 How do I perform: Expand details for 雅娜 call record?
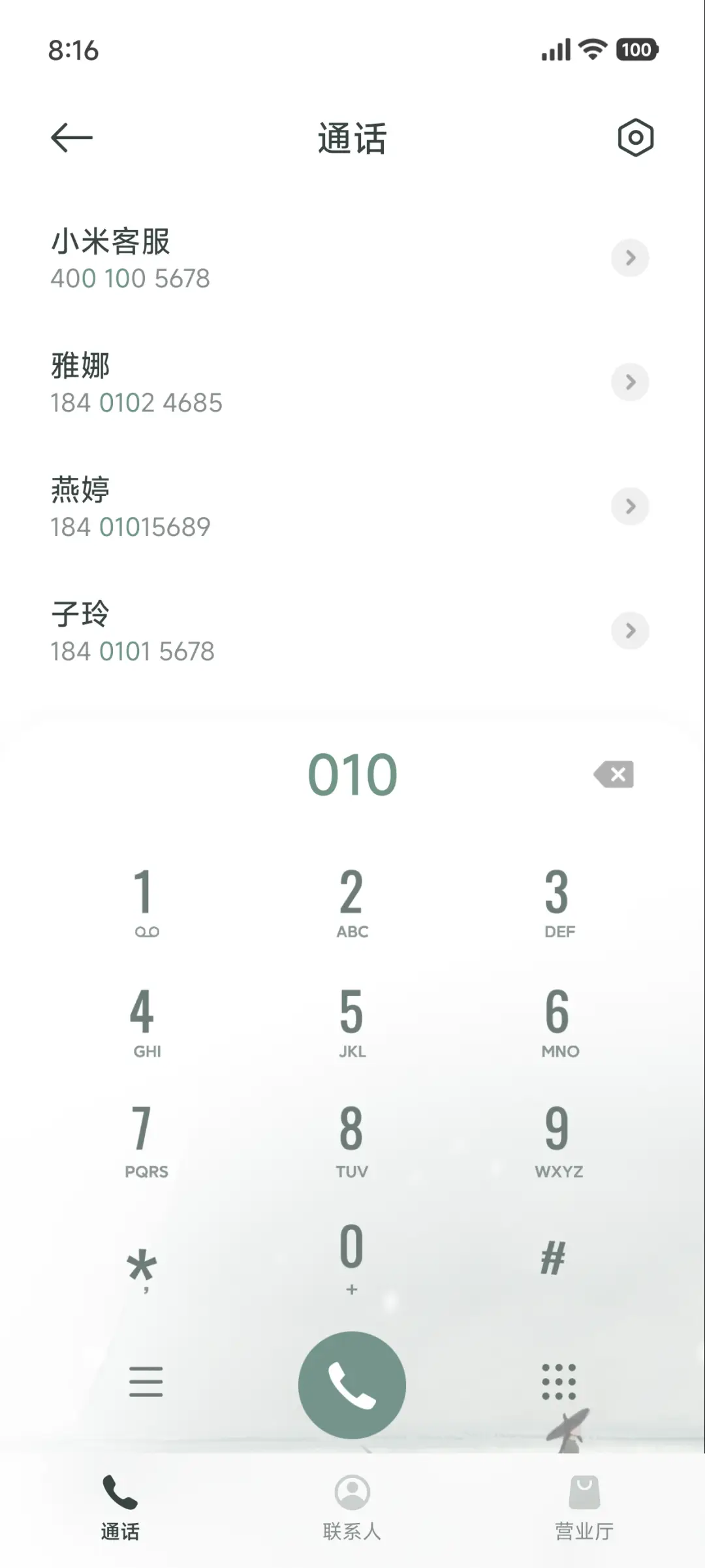[x=629, y=382]
